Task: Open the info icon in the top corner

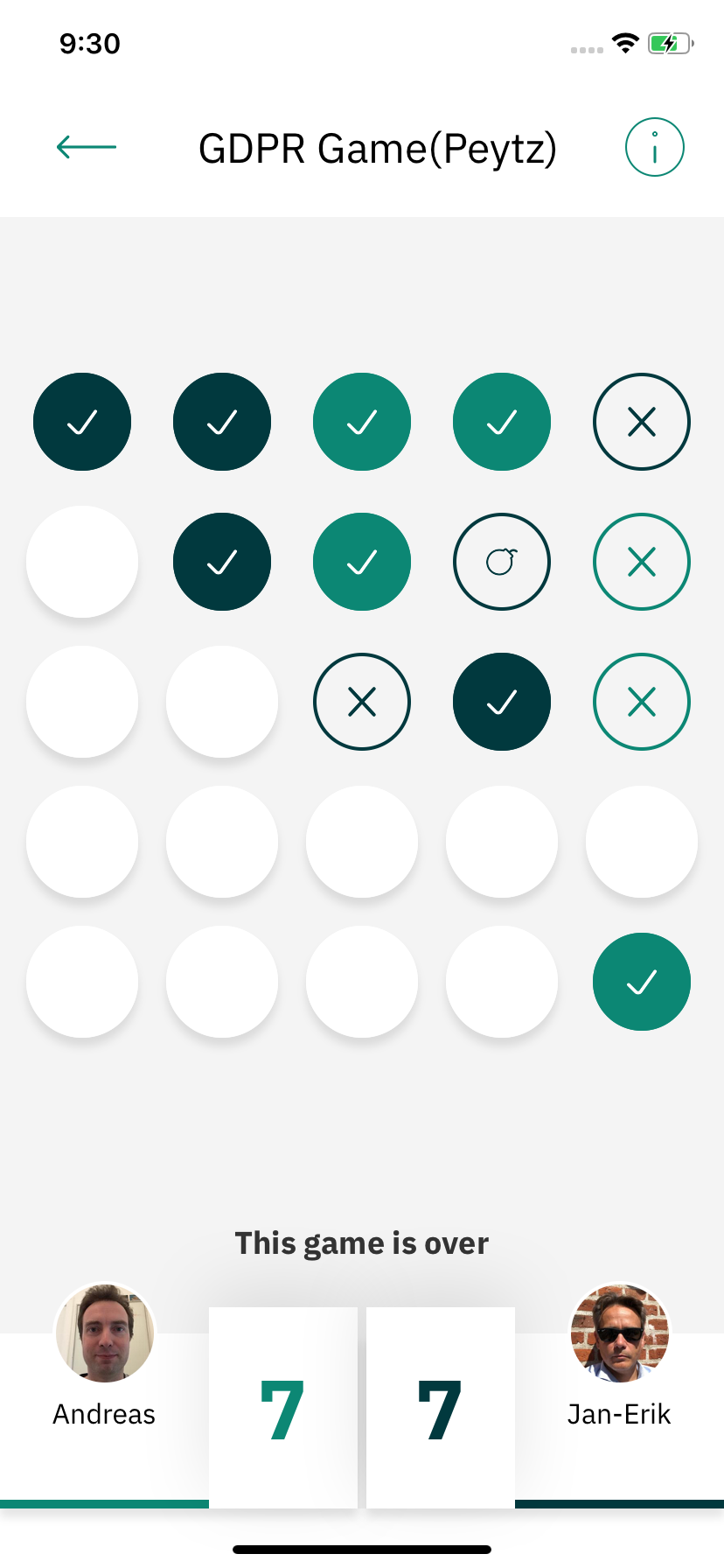Action: [654, 147]
